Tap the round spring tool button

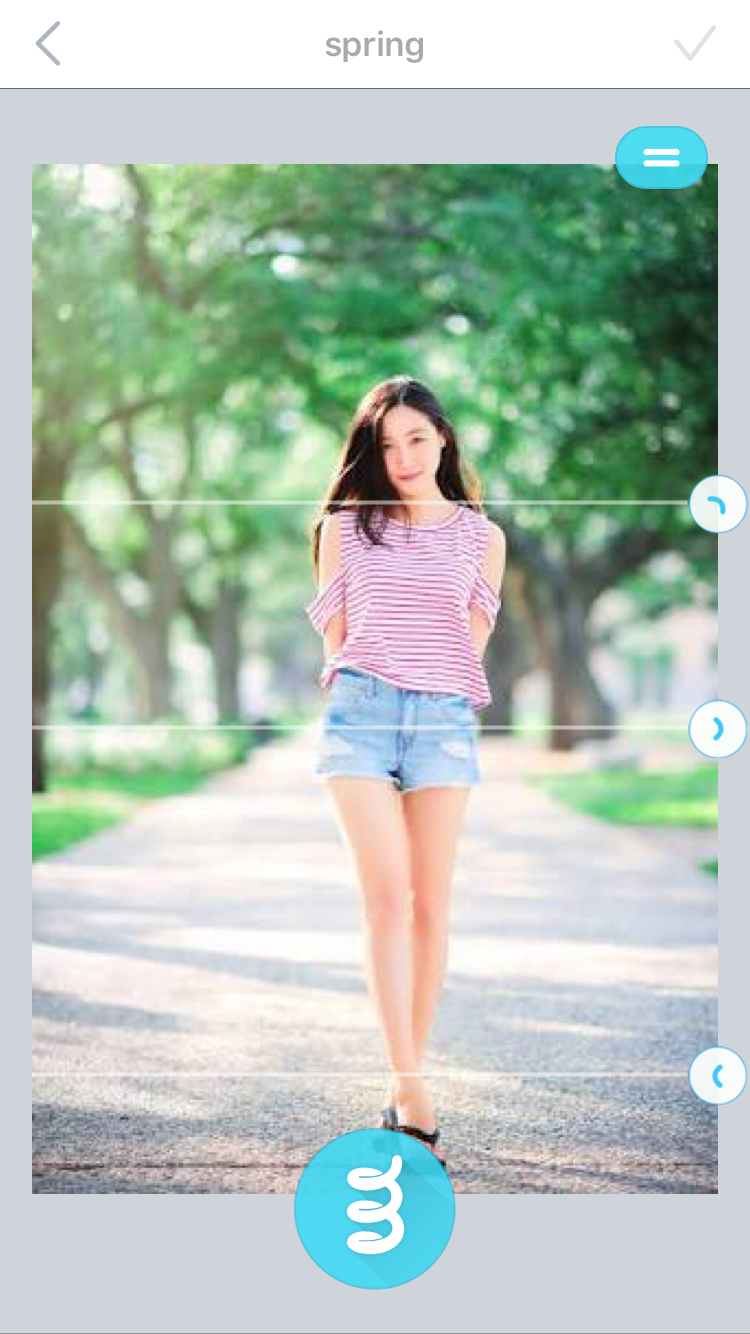click(x=375, y=1209)
